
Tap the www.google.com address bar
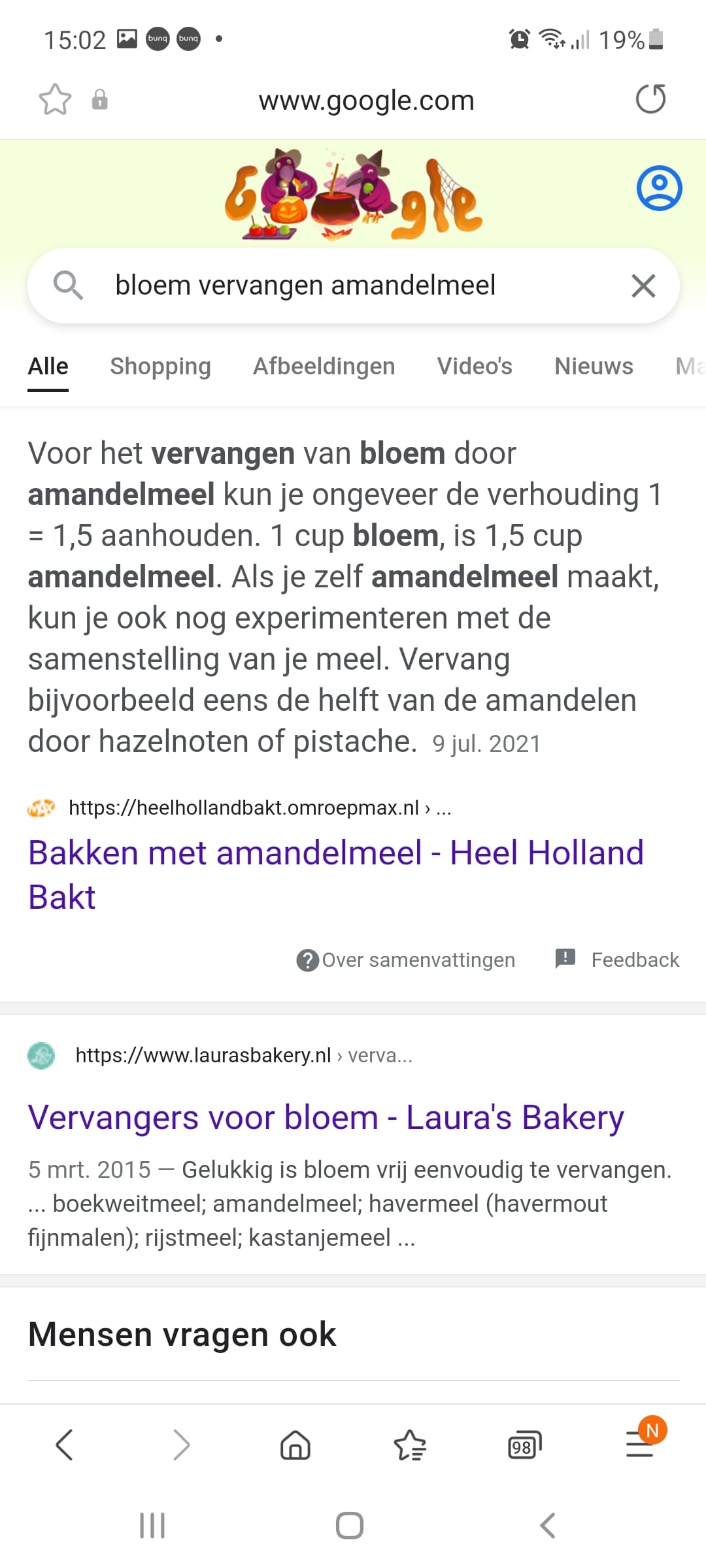coord(366,101)
